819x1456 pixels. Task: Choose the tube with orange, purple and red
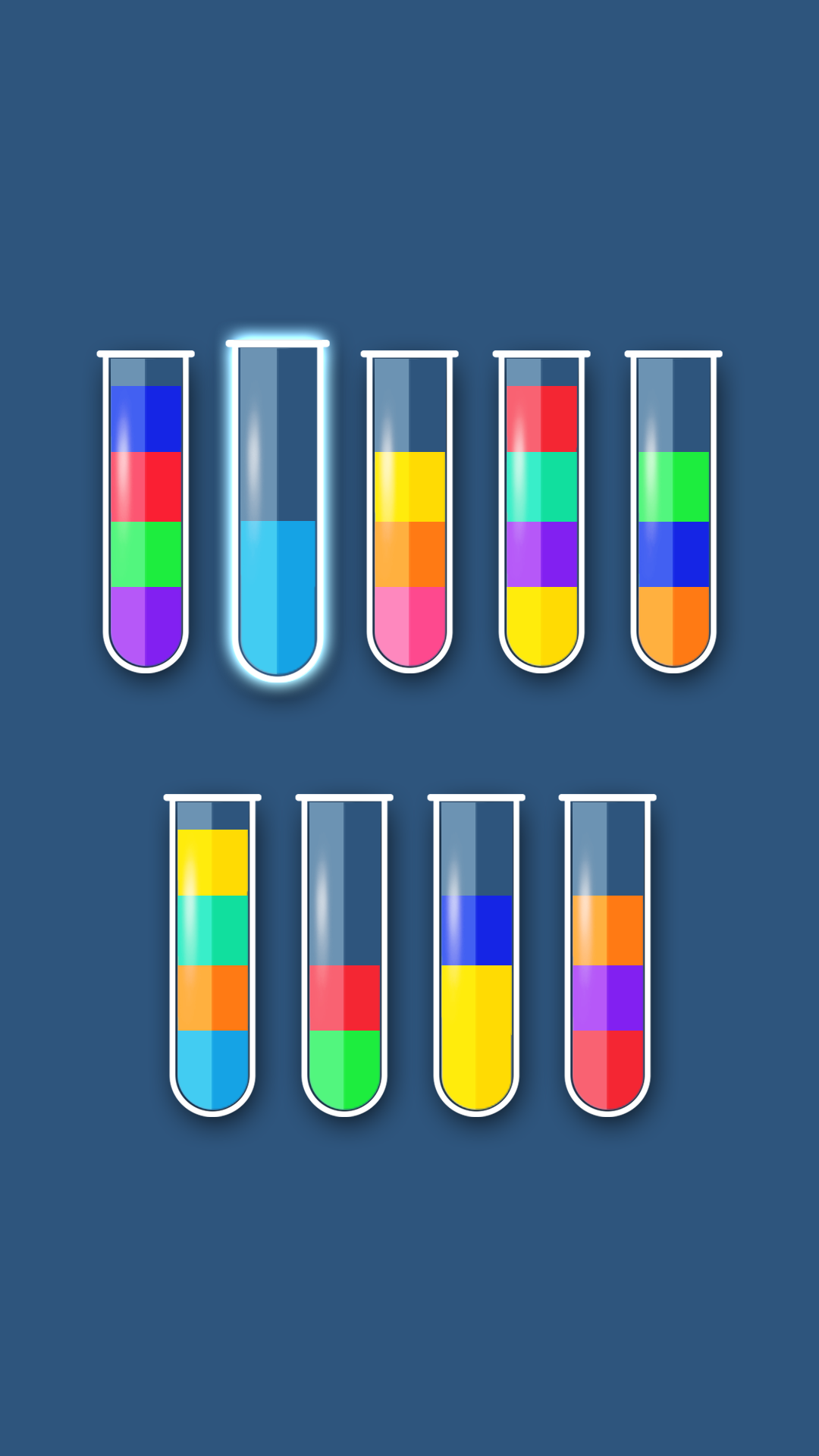(607, 955)
